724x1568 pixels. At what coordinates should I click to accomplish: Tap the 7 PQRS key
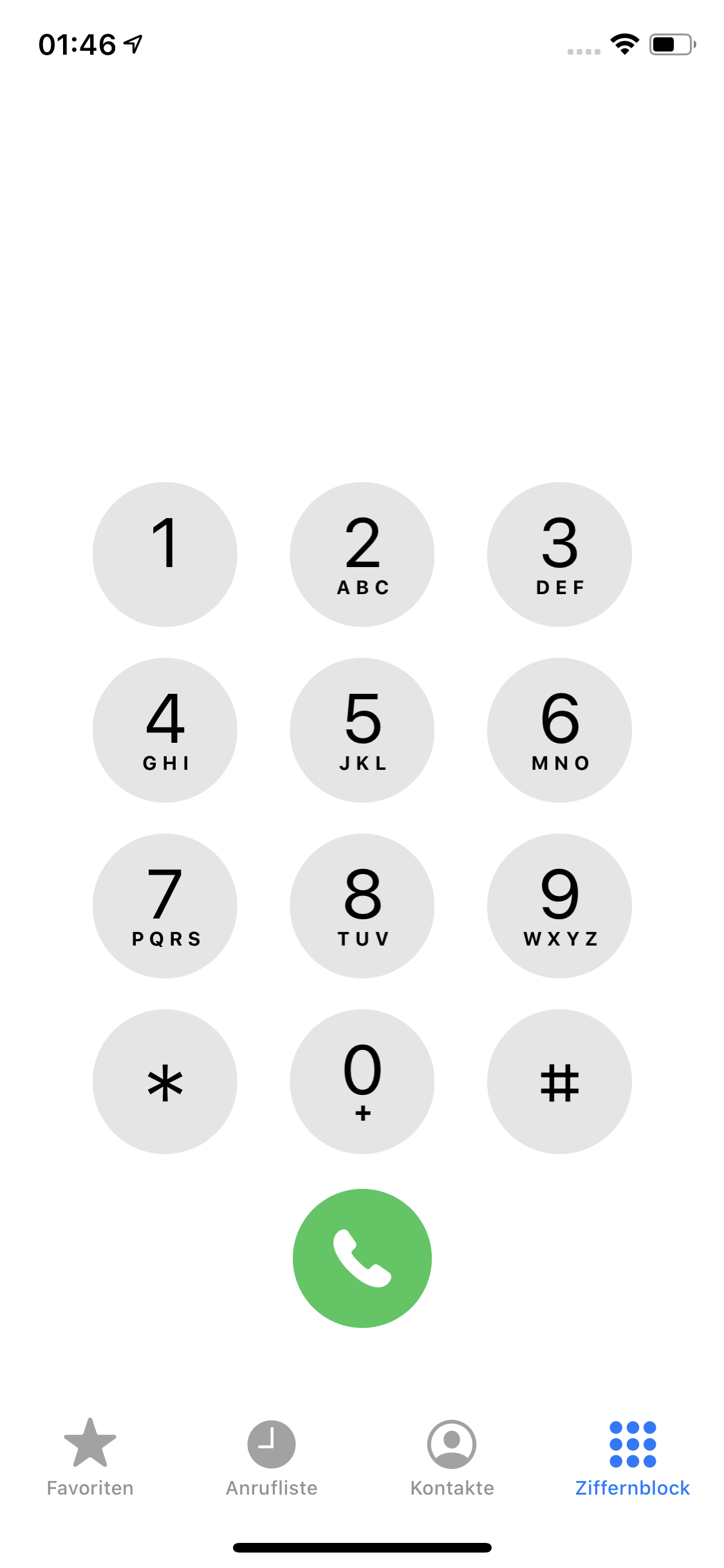(165, 906)
